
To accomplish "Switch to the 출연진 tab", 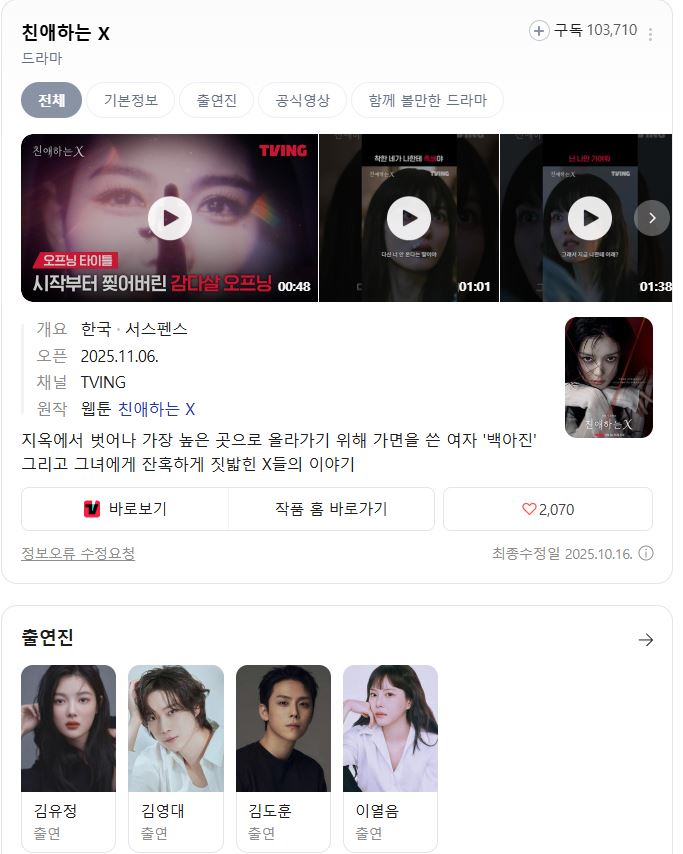I will coord(217,100).
